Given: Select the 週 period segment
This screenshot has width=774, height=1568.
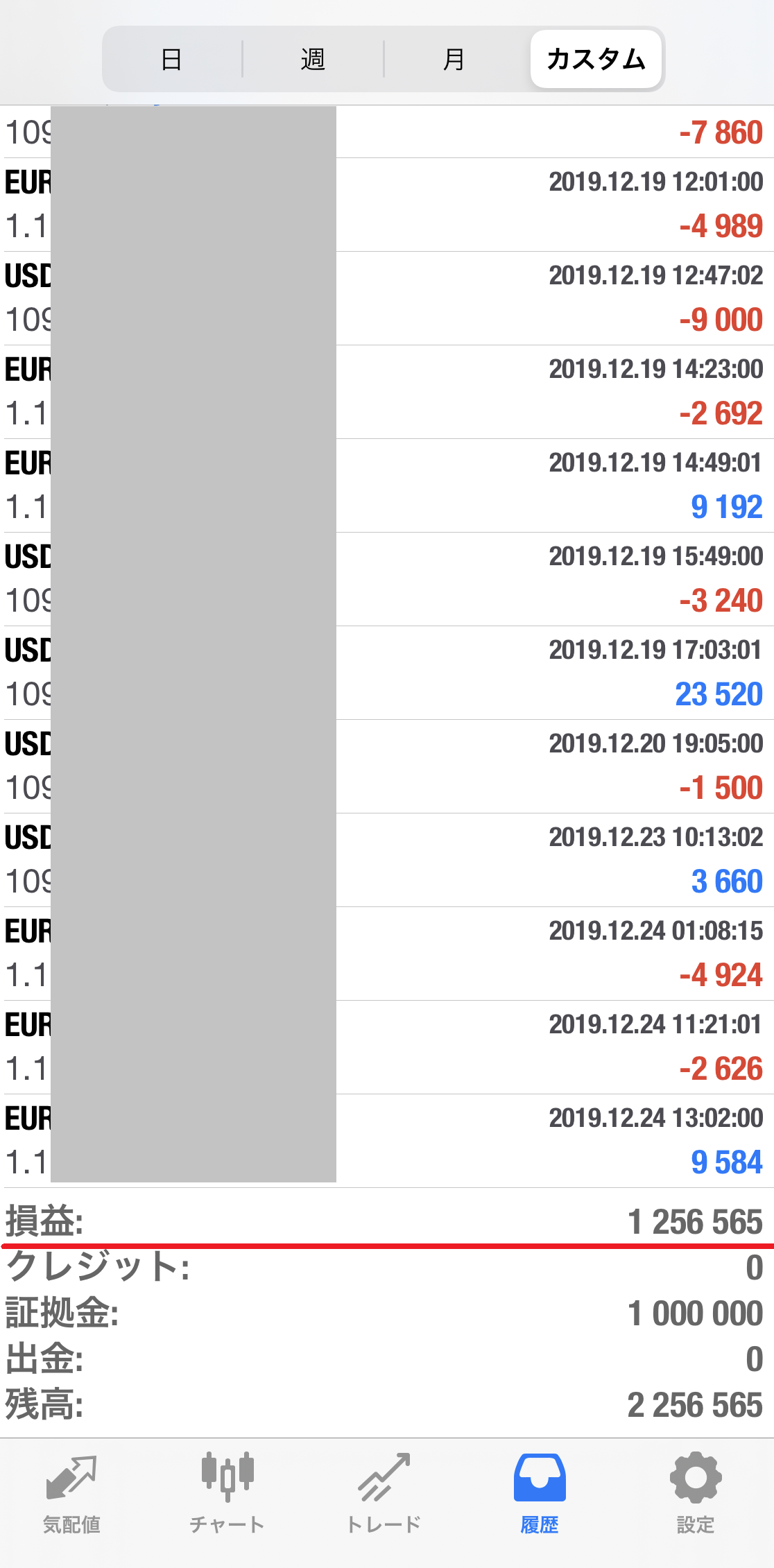Looking at the screenshot, I should point(313,59).
